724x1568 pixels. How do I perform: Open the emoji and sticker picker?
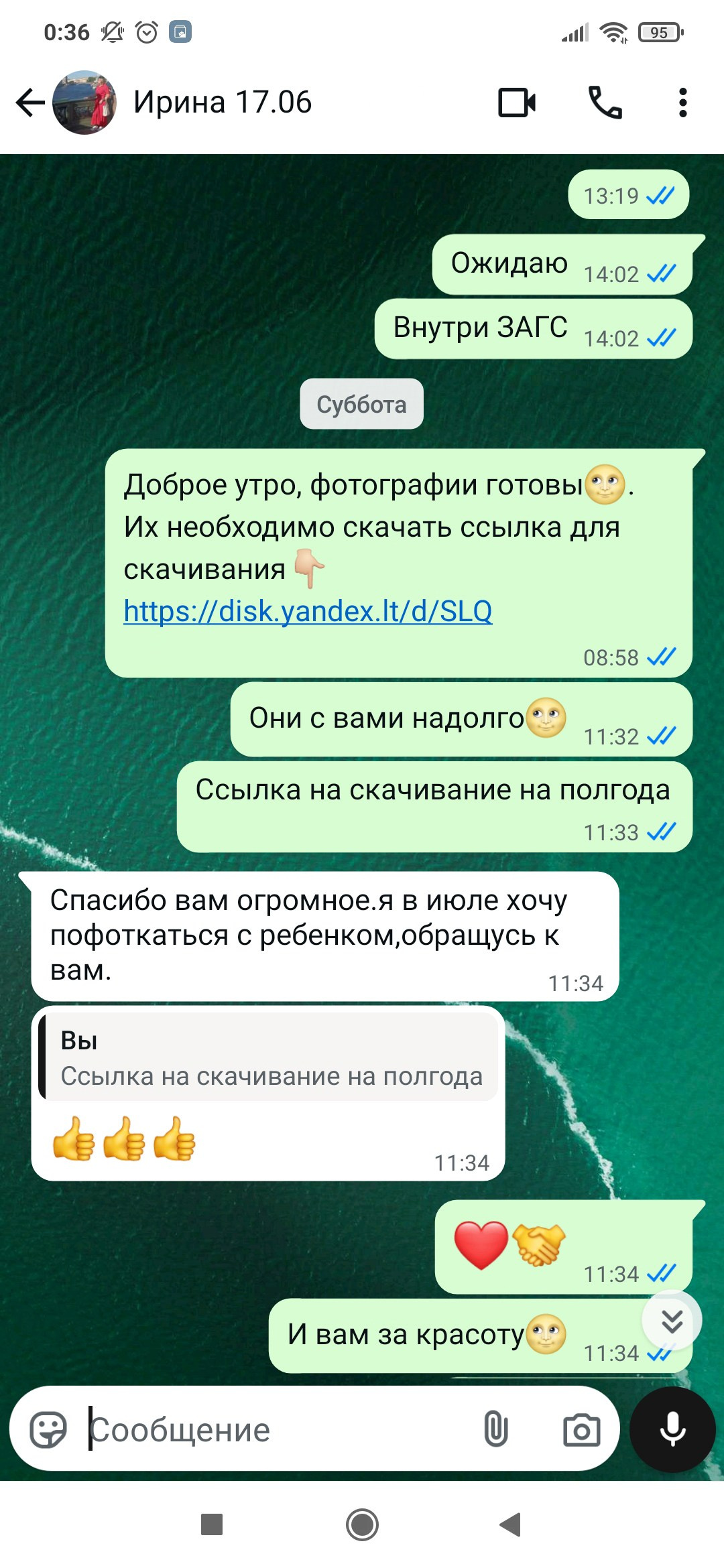(x=48, y=1430)
